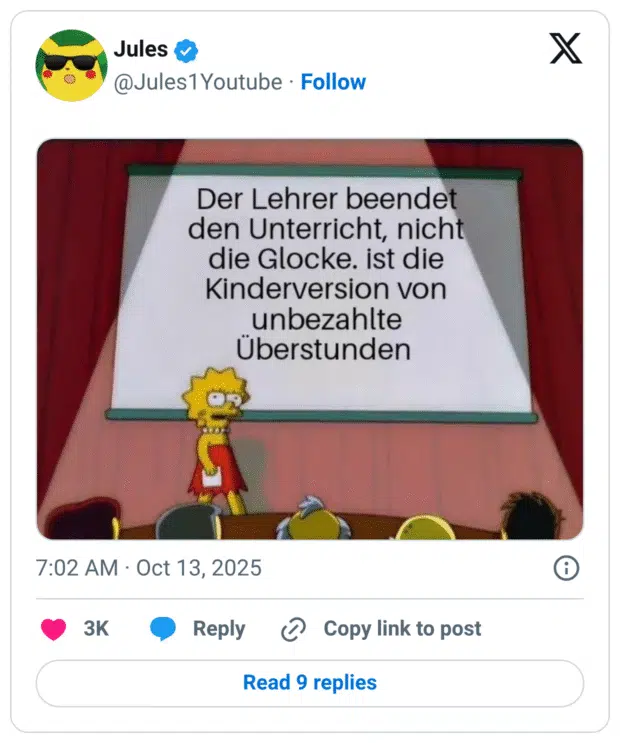
Task: Like the post with 3K hearts
Action: point(54,629)
